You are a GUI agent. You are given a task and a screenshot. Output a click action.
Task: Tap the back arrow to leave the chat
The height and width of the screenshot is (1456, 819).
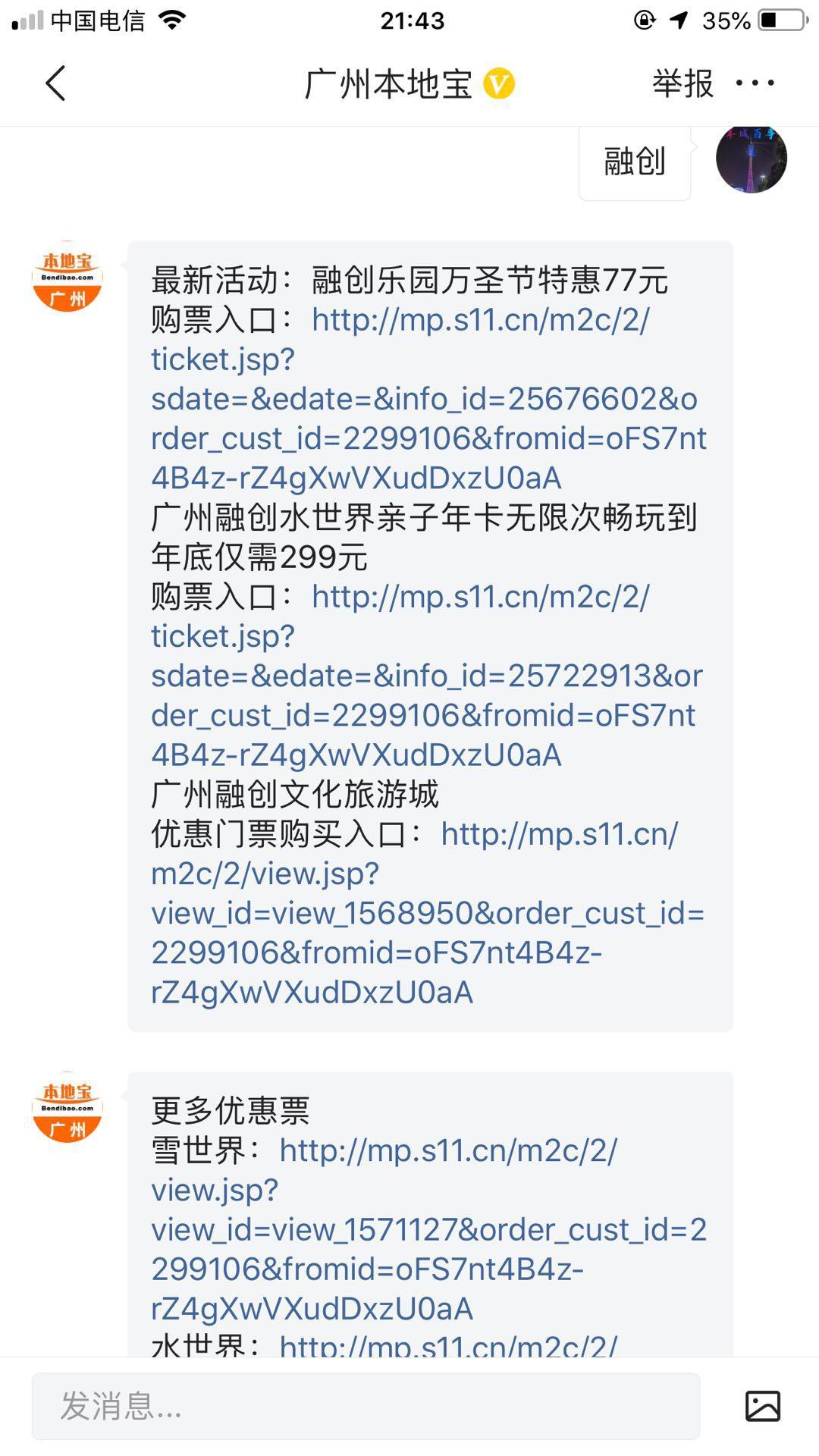(55, 83)
